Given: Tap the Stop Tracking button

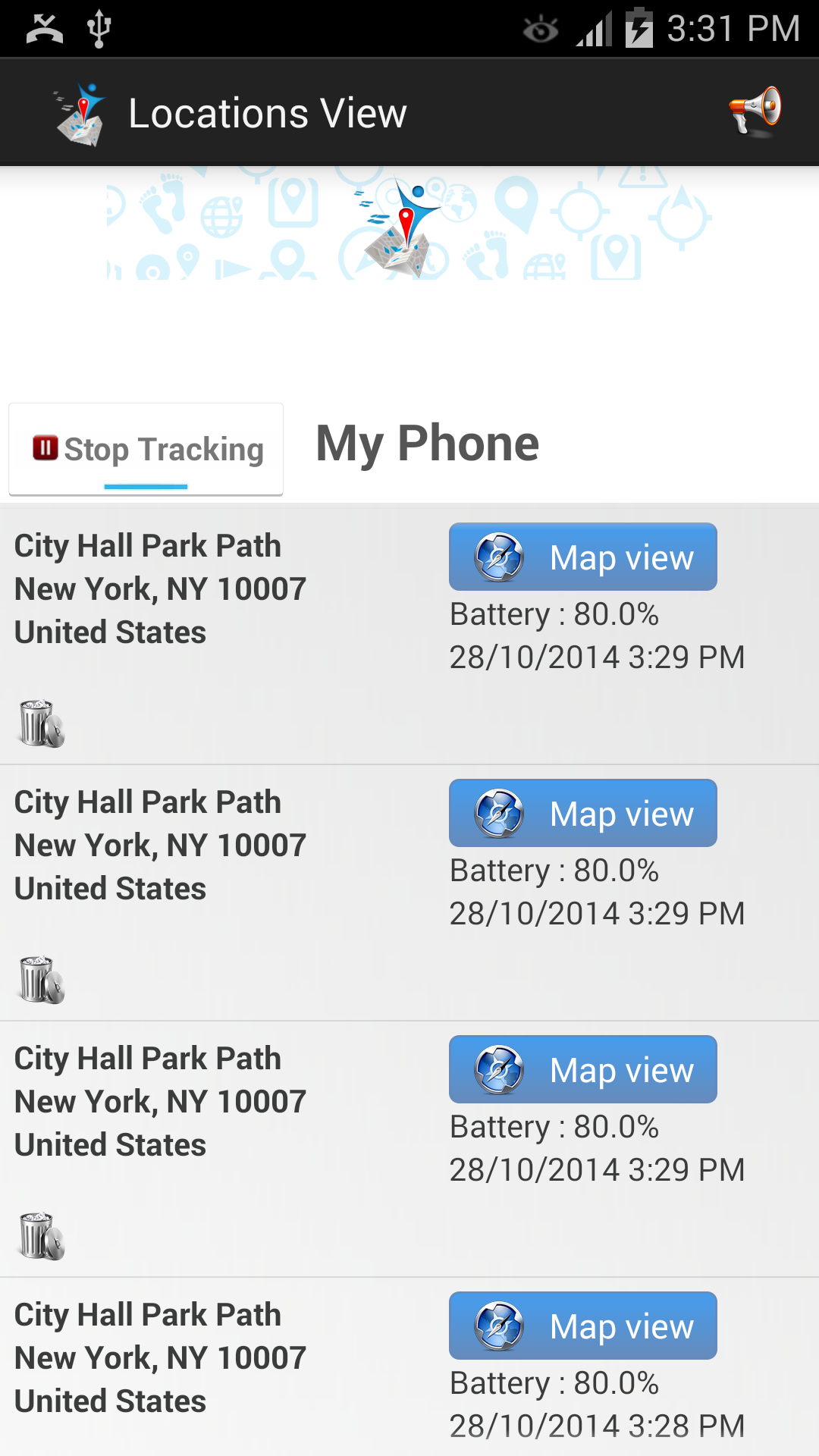Looking at the screenshot, I should tap(146, 449).
